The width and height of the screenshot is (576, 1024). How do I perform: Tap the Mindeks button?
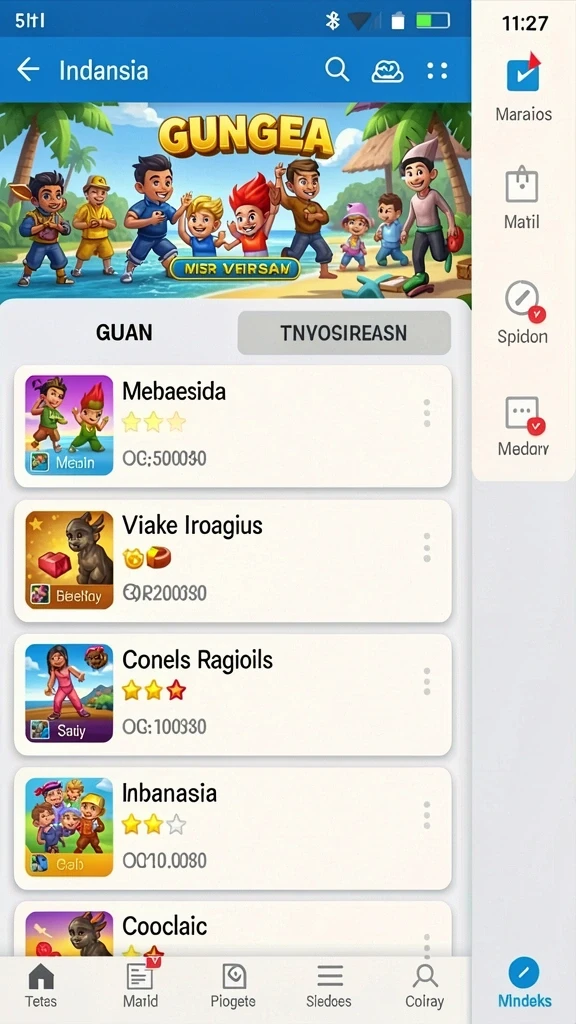click(524, 983)
